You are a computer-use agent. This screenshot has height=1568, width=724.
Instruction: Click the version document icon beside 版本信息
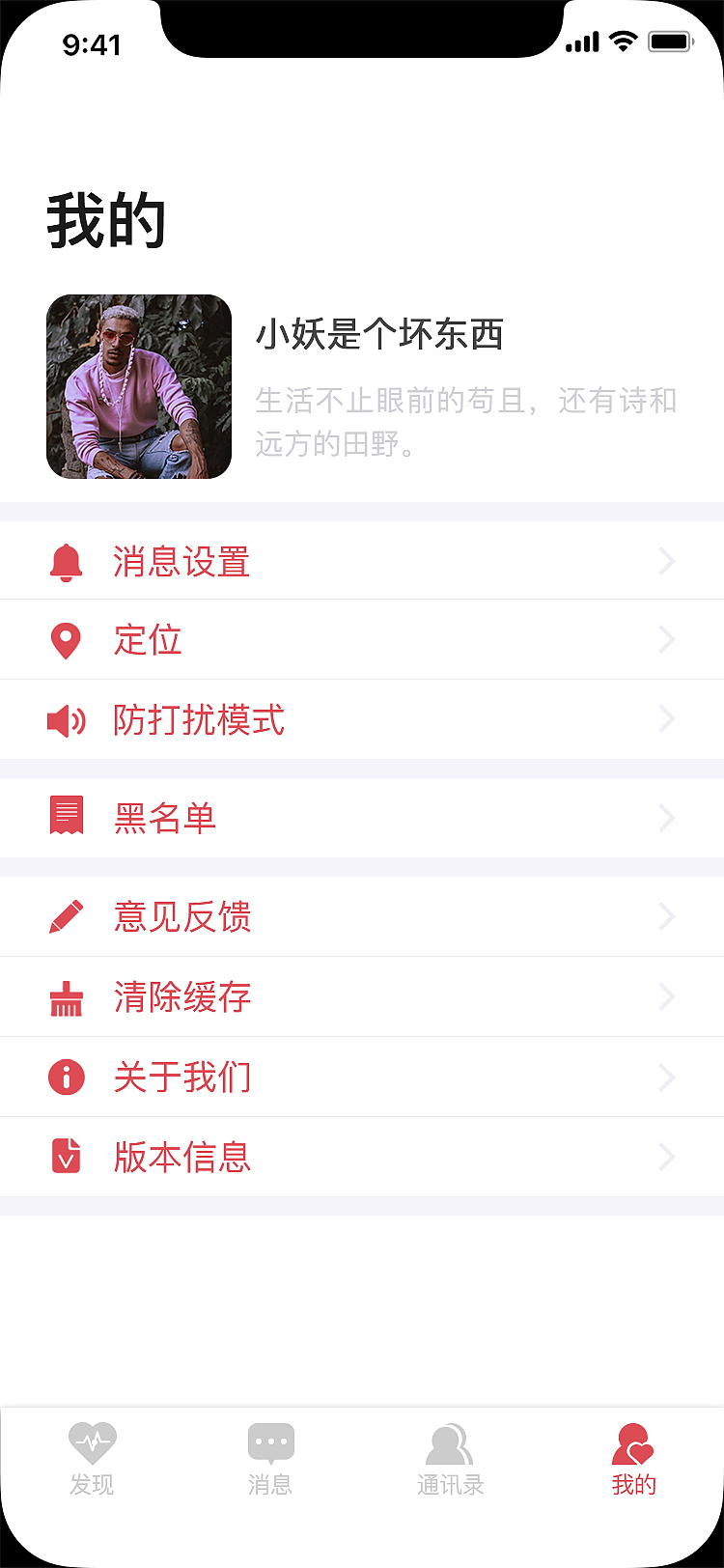tap(66, 1157)
